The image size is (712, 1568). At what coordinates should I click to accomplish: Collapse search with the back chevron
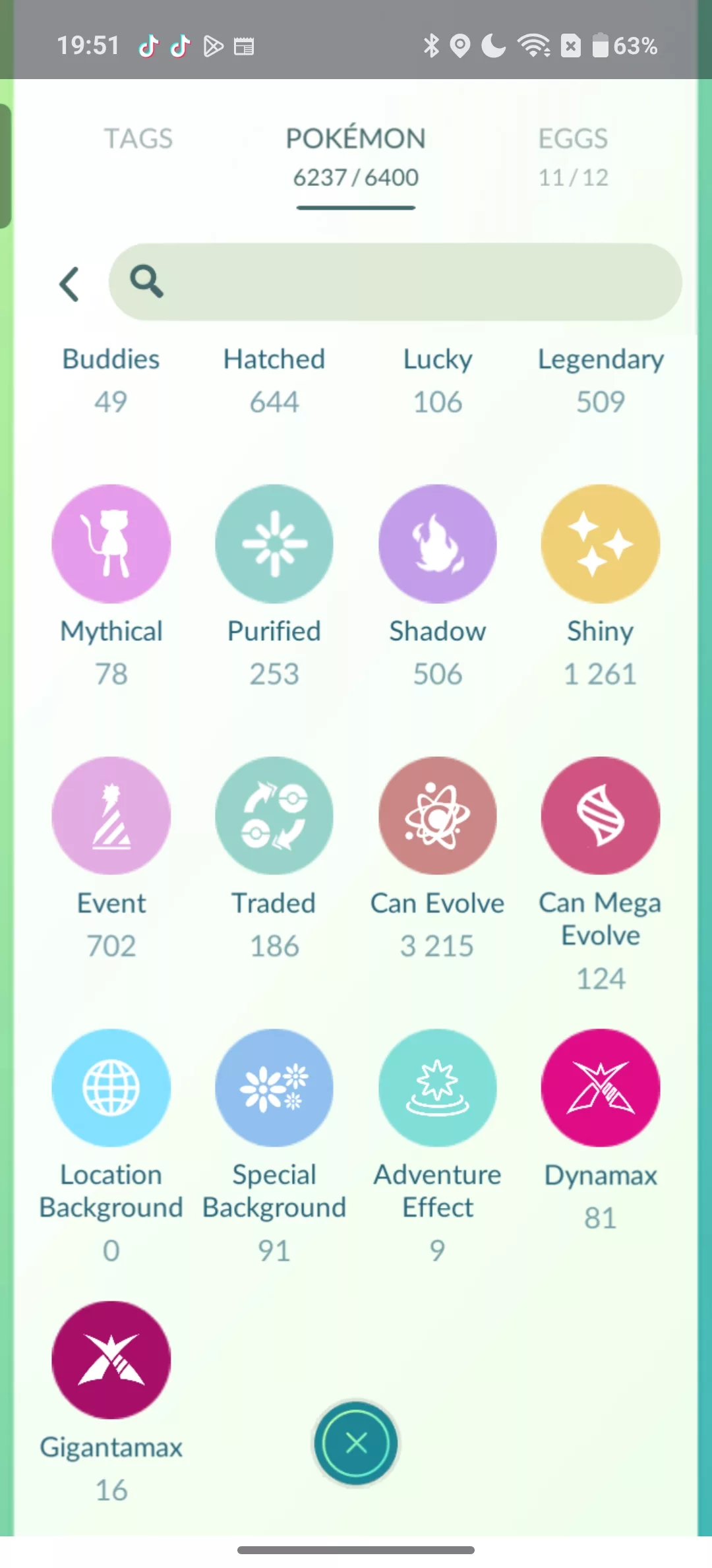pos(70,284)
